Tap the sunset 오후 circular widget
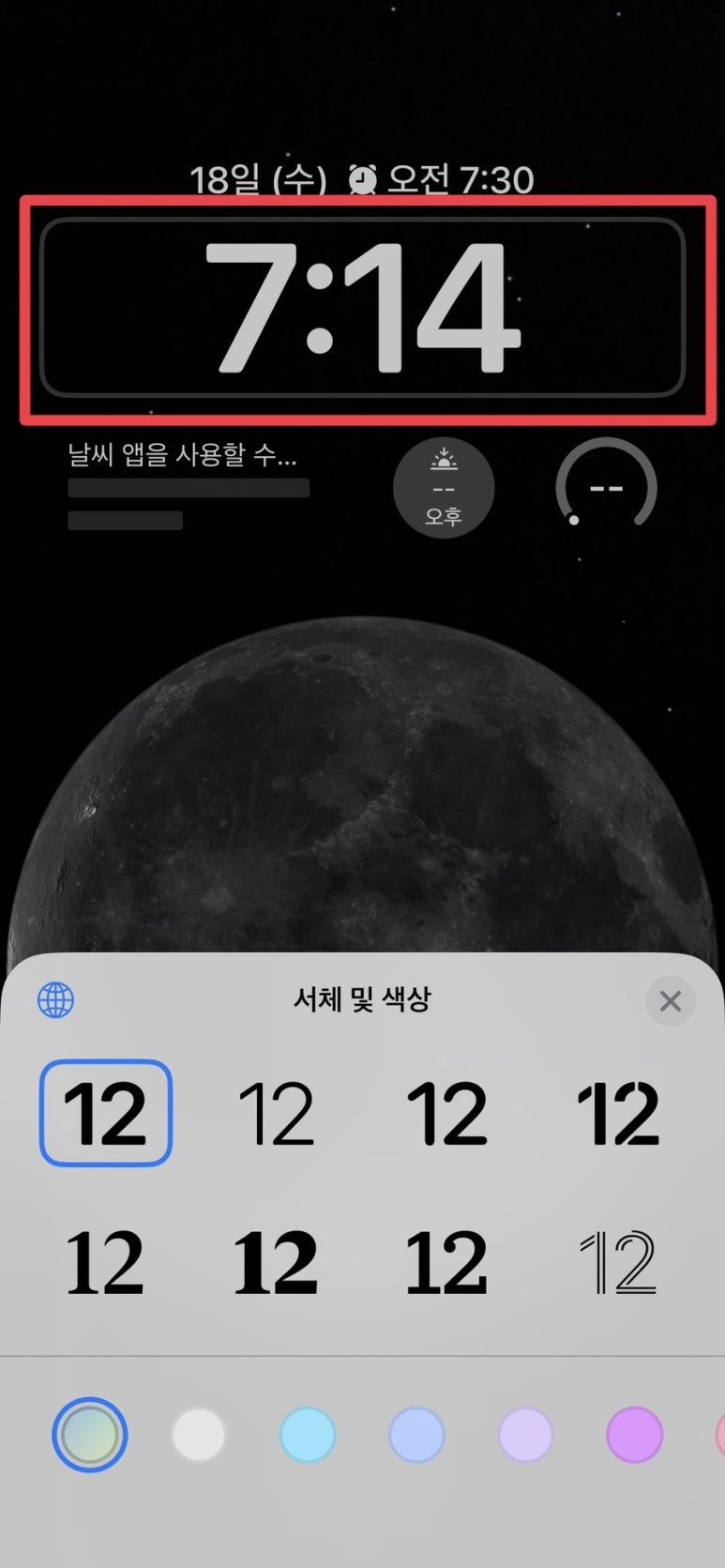 (x=444, y=488)
